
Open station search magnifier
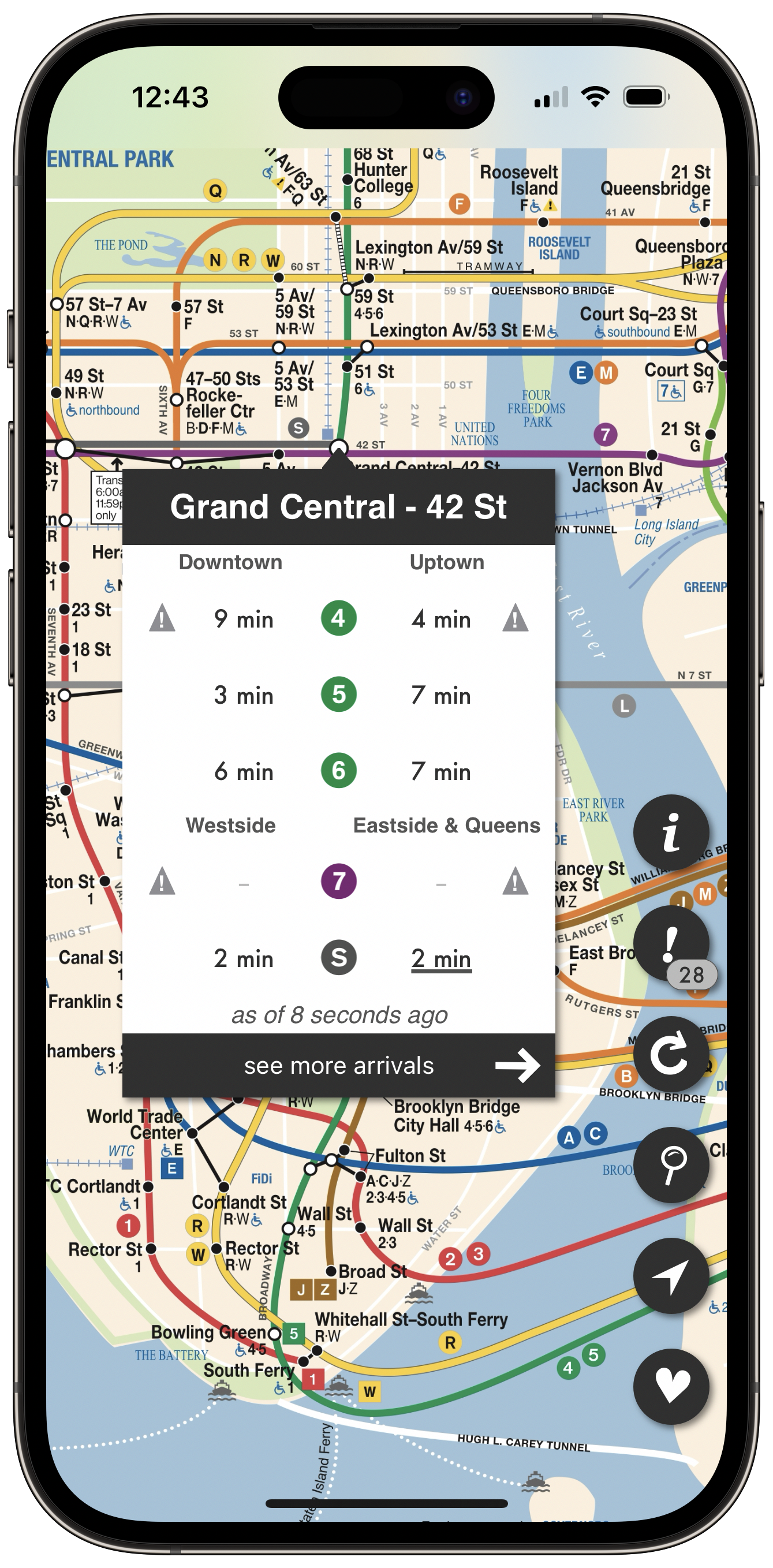(671, 1164)
